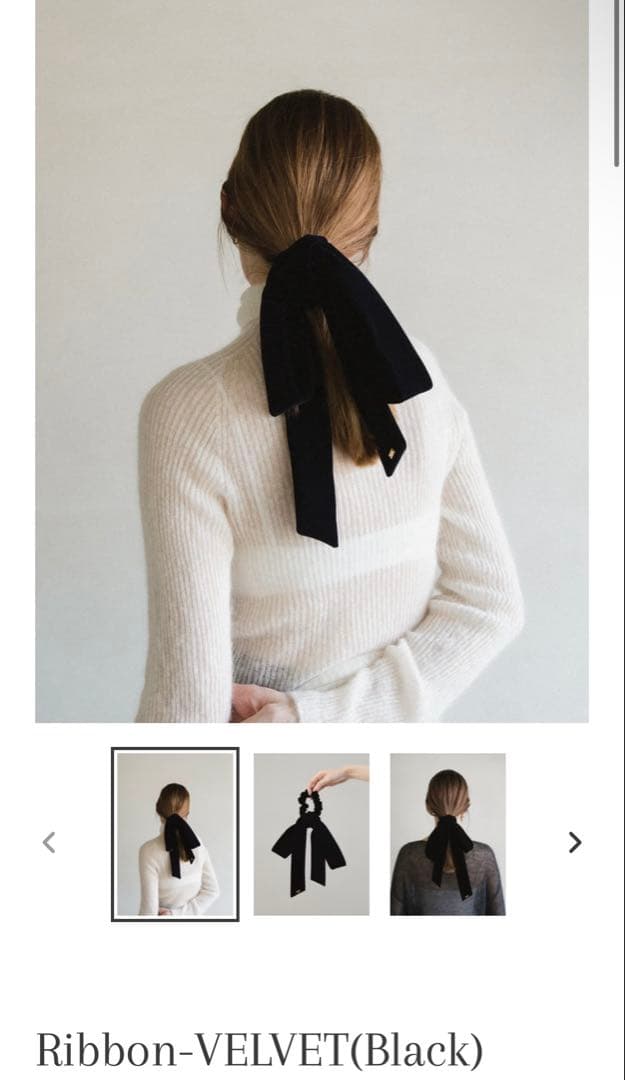
Task: Select thumbnail of hand holding black ribbon
Action: (x=311, y=834)
